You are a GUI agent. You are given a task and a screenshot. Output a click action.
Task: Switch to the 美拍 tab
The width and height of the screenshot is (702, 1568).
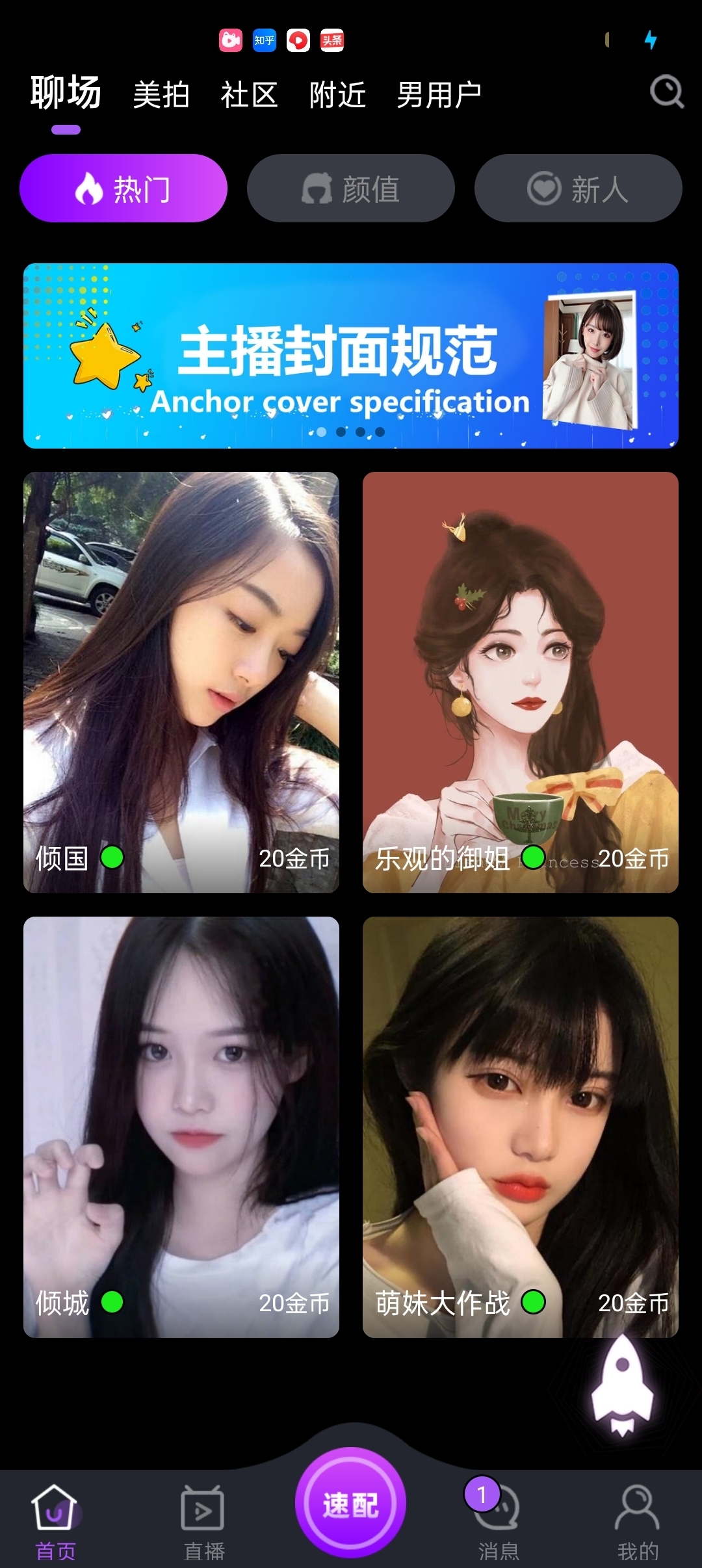pos(161,95)
